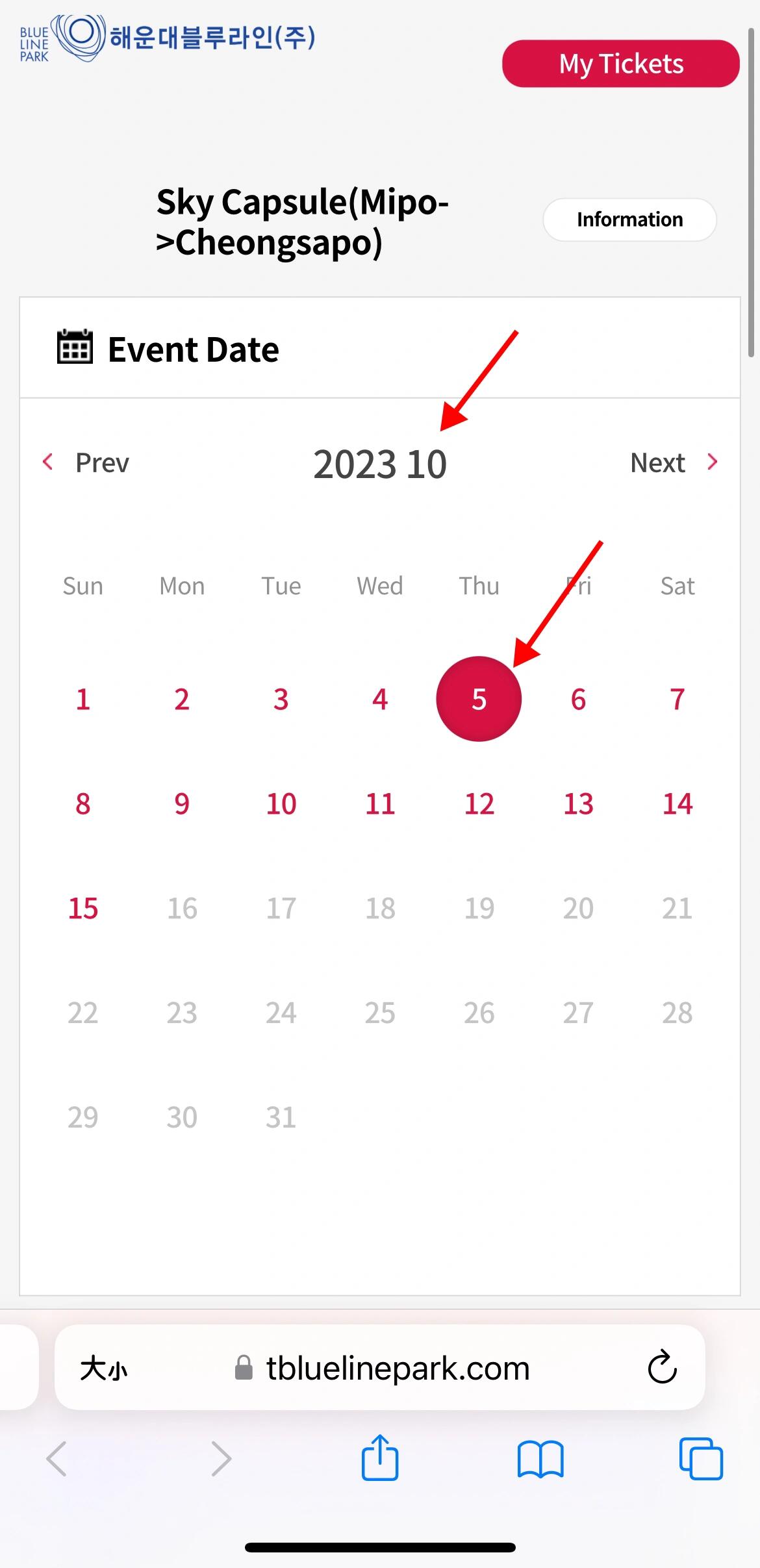Viewport: 760px width, 1568px height.
Task: Choose October 7 on the calendar
Action: [x=677, y=699]
